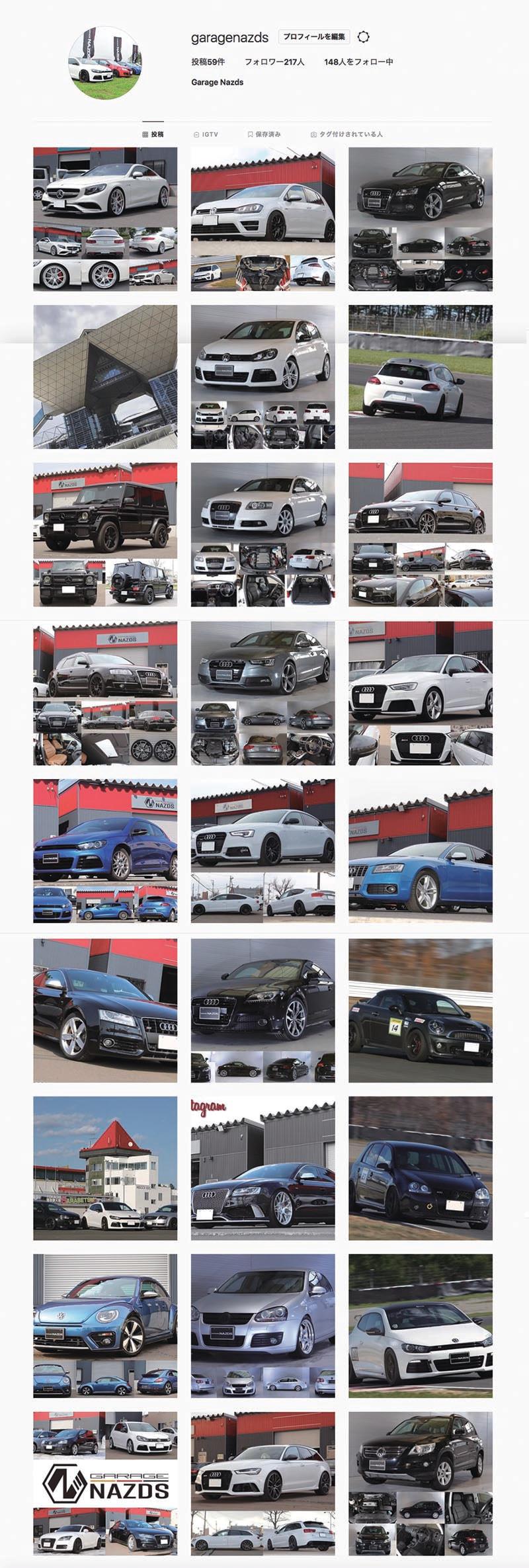The height and width of the screenshot is (1568, 529).
Task: Open the white Mercedes coupe post
Action: click(x=105, y=219)
